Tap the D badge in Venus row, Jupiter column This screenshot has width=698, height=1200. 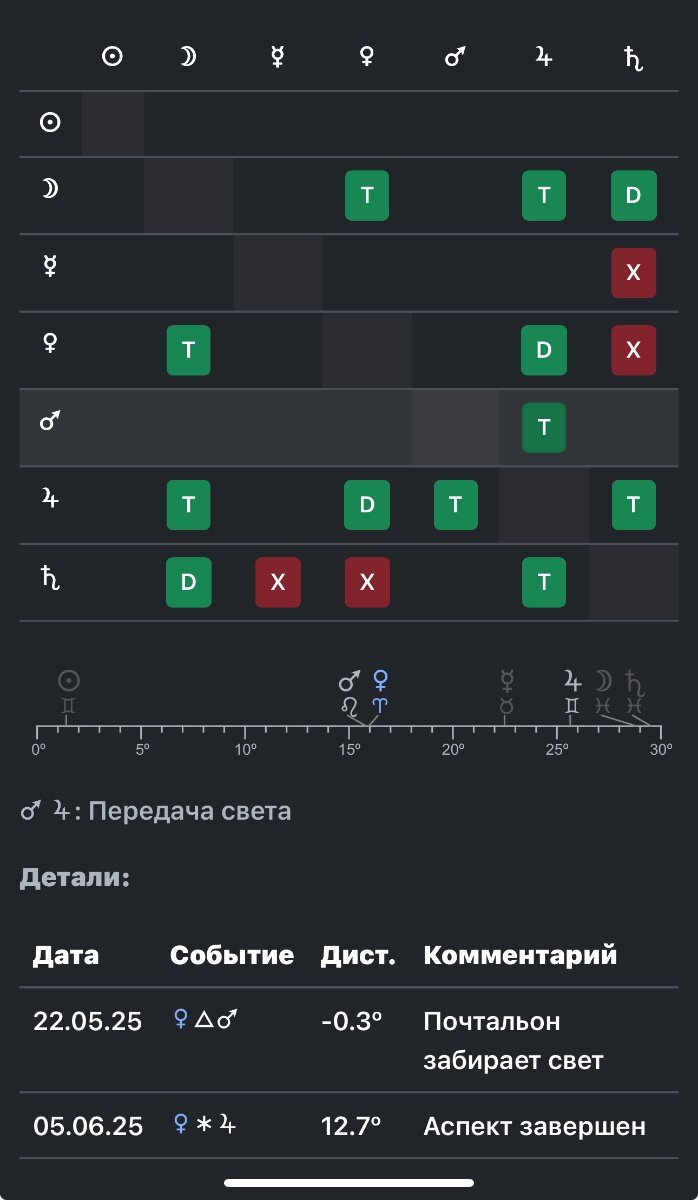pyautogui.click(x=544, y=350)
